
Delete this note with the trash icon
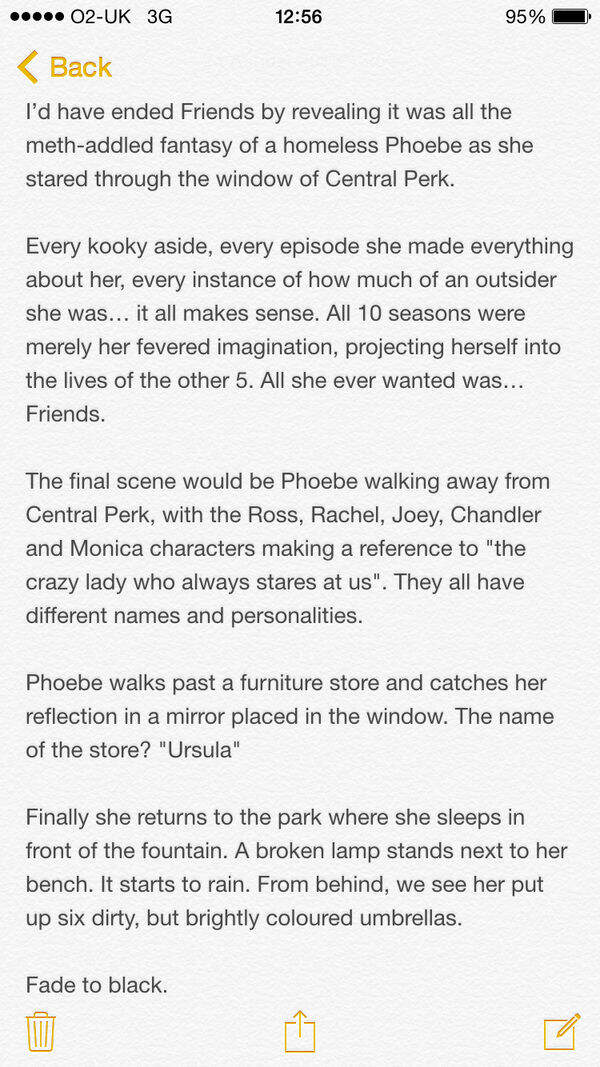[x=41, y=1031]
